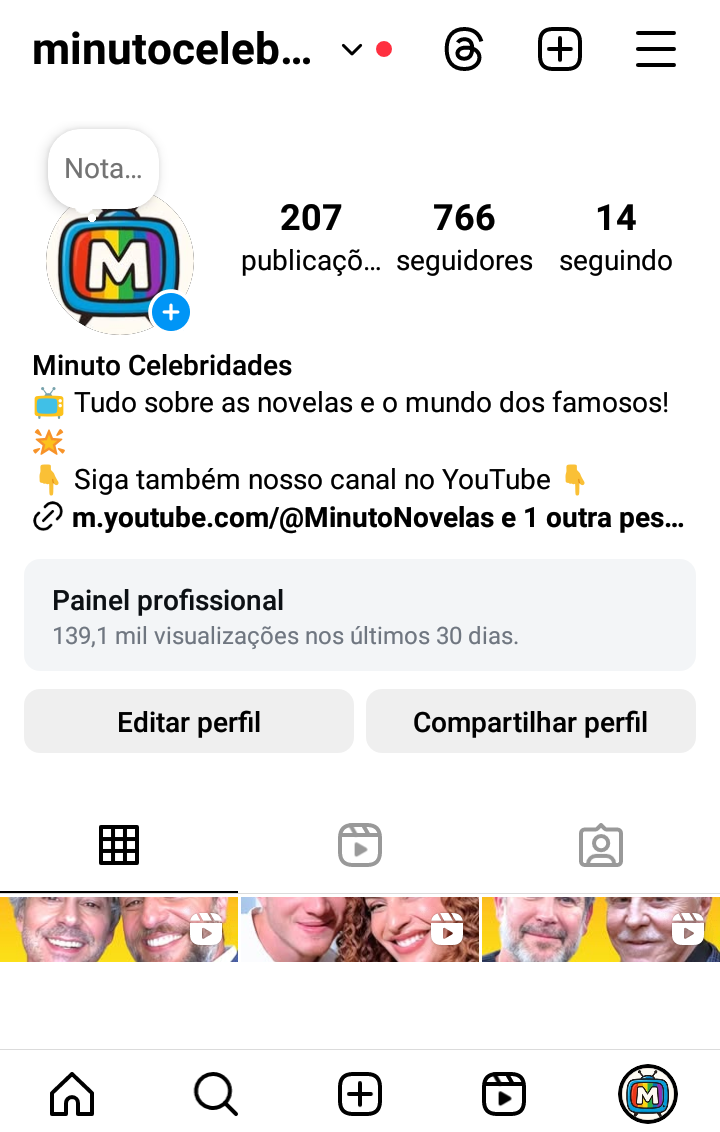This screenshot has width=720, height=1132.
Task: Tap the create plus icon in header
Action: point(560,49)
